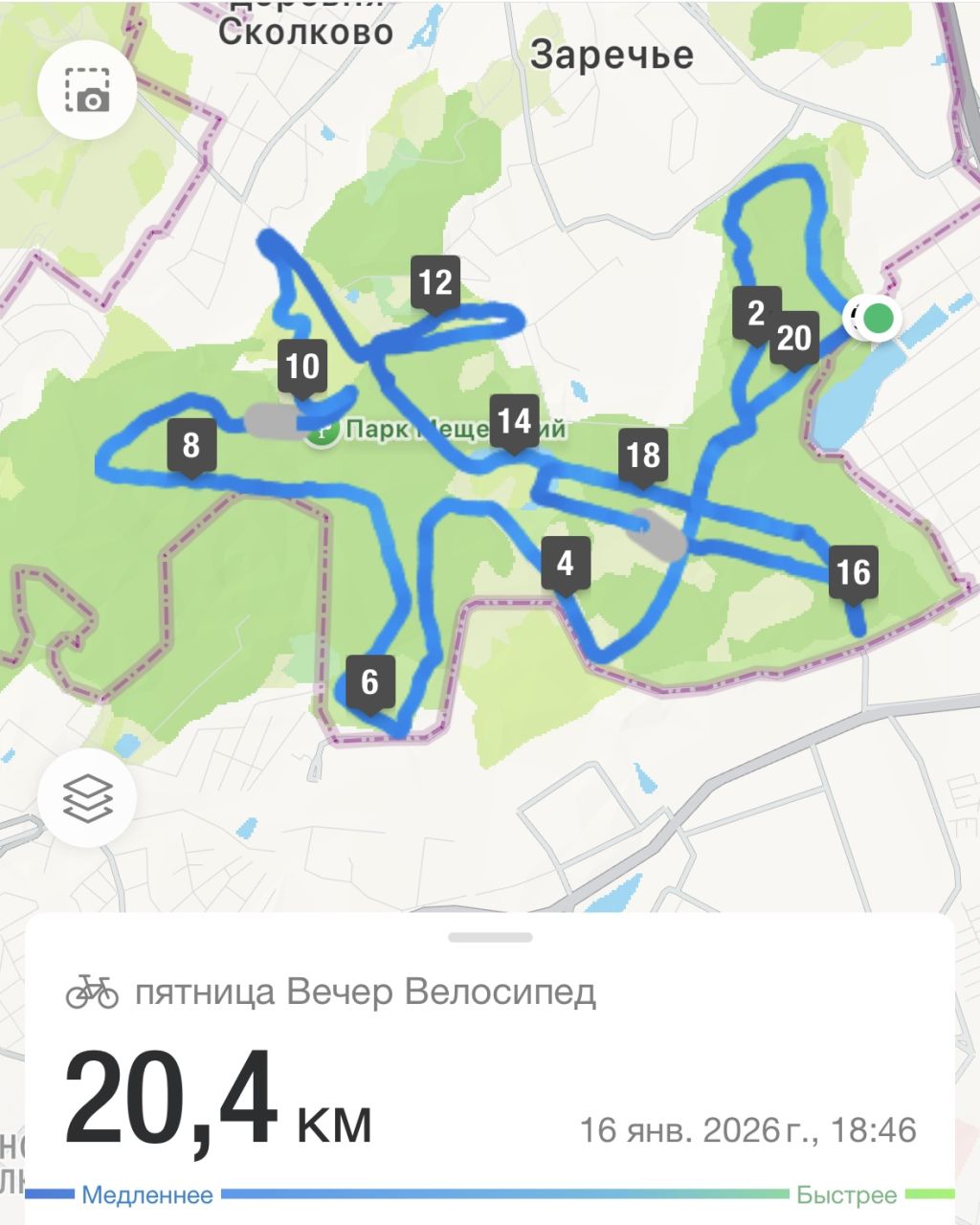Screen dimensions: 980x1225
Task: Expand the activity details sheet handle
Action: 490,937
